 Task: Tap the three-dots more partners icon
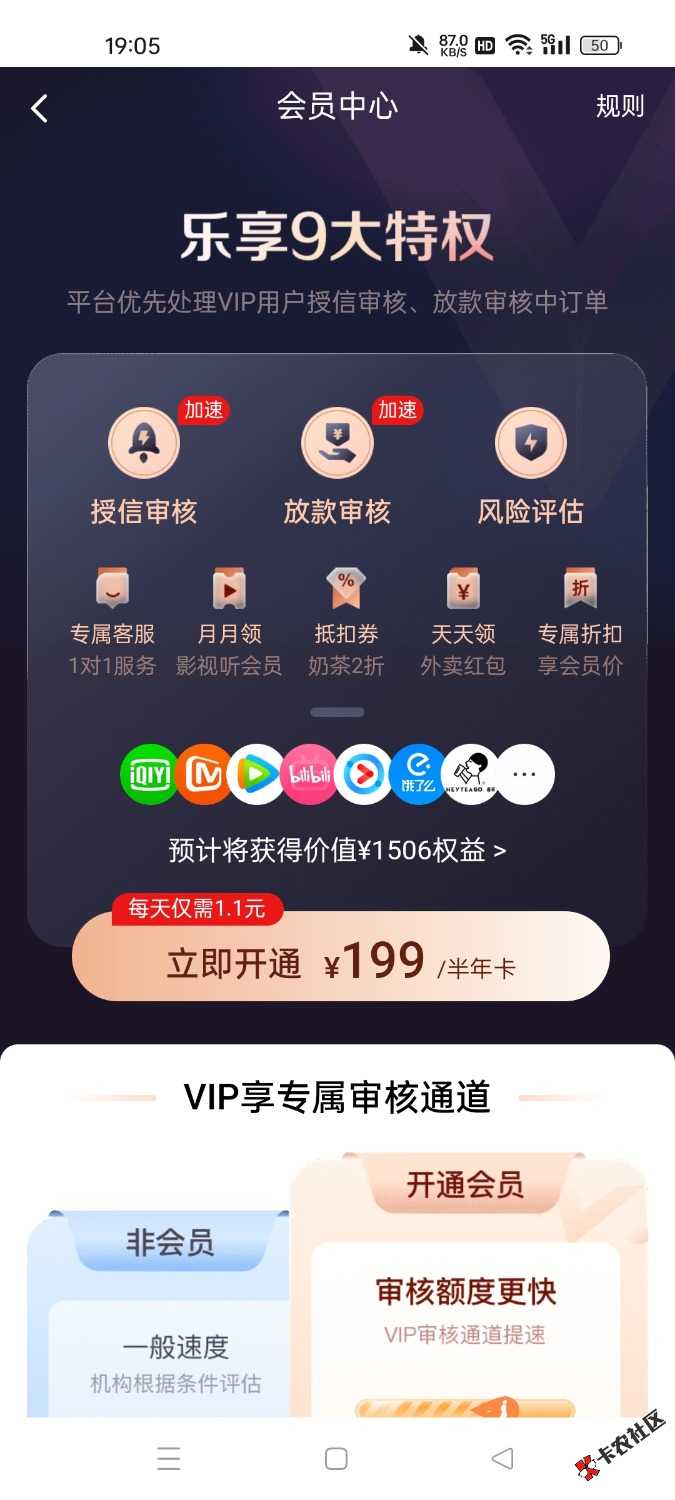525,774
